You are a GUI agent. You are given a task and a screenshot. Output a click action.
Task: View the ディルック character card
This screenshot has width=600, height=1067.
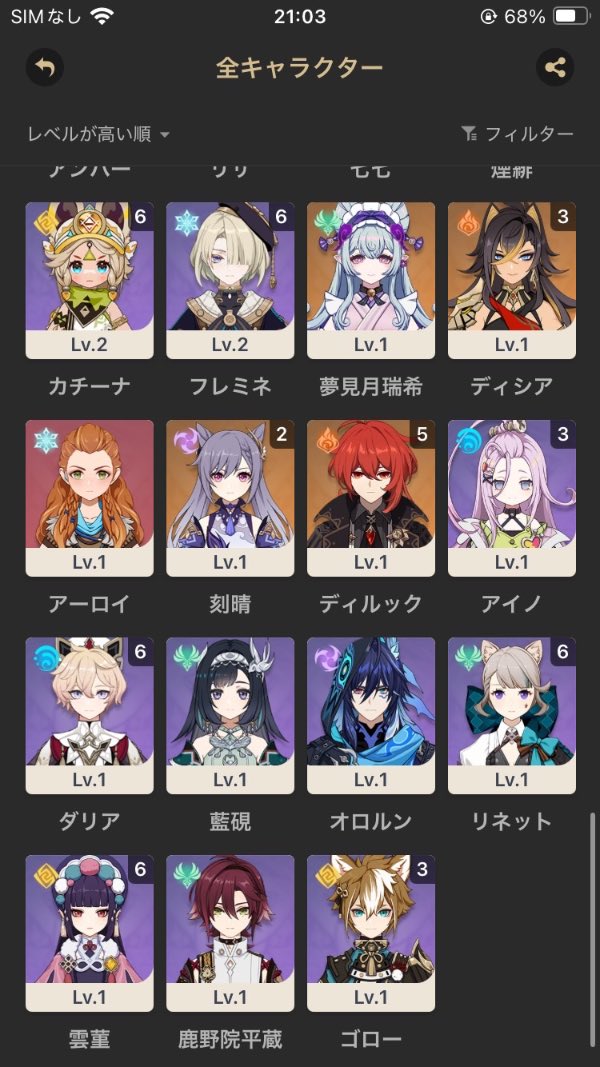tap(371, 498)
